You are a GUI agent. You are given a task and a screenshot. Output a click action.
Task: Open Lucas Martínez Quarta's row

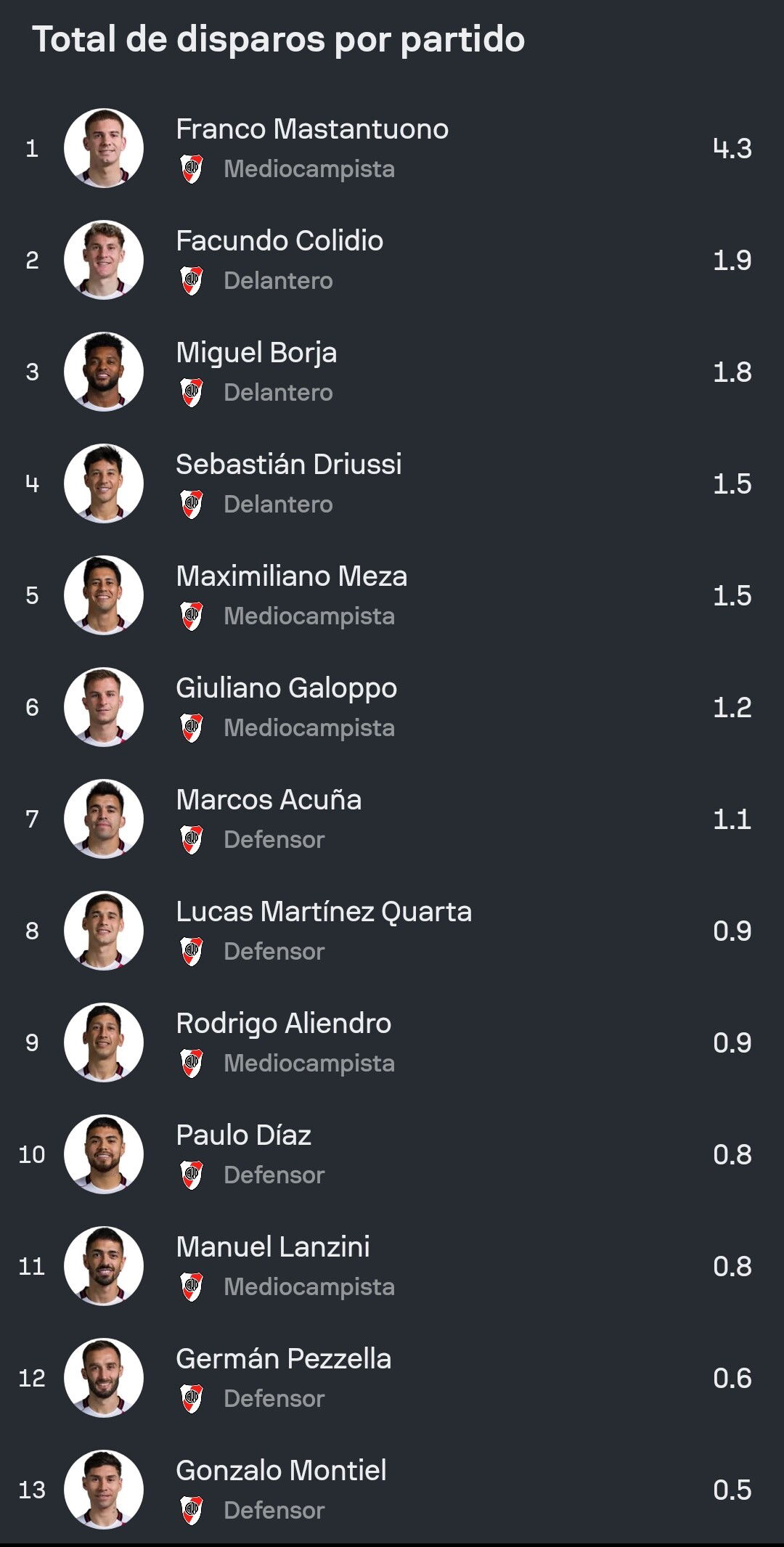point(392,931)
